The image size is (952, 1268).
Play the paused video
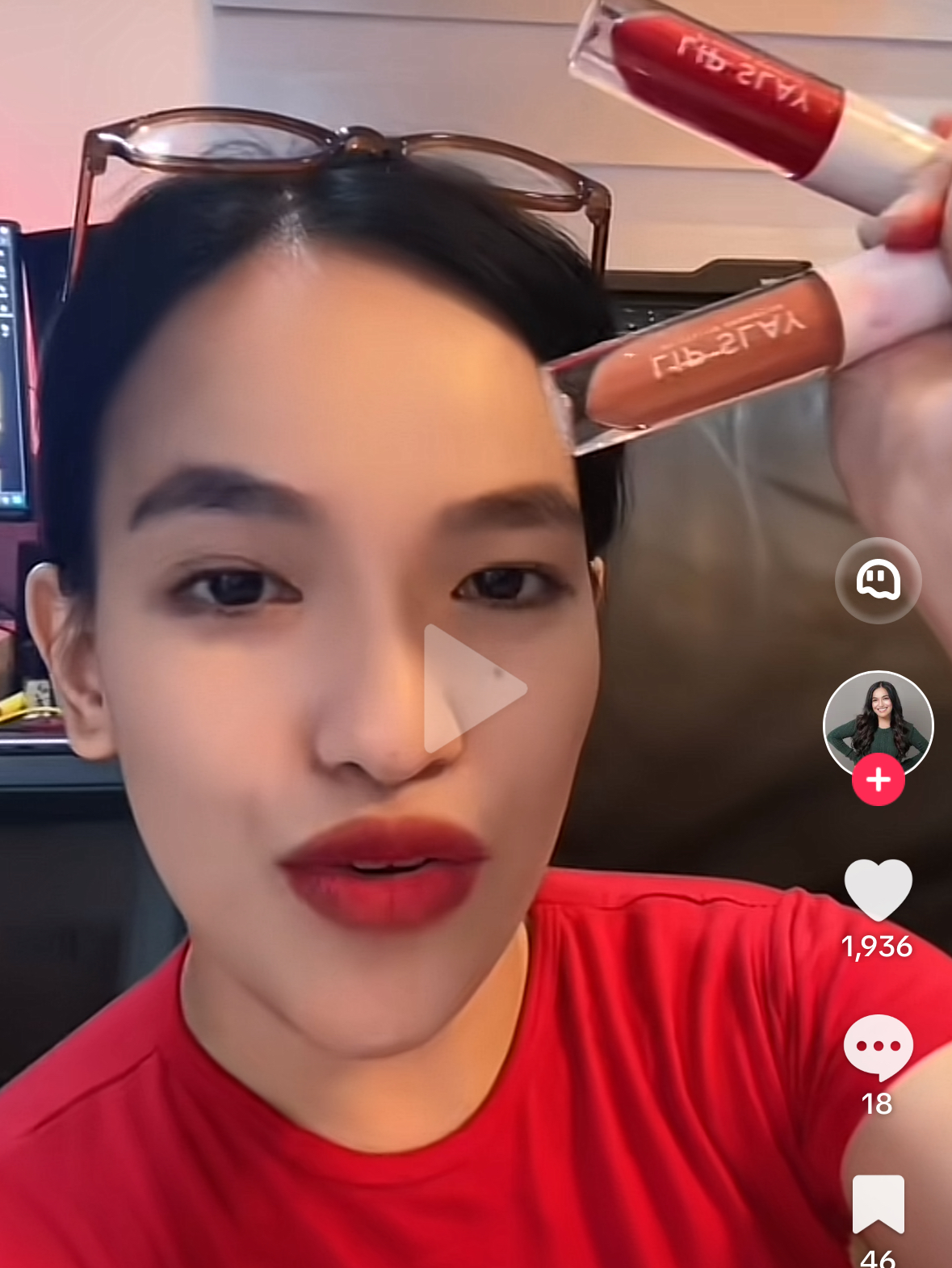tap(474, 689)
